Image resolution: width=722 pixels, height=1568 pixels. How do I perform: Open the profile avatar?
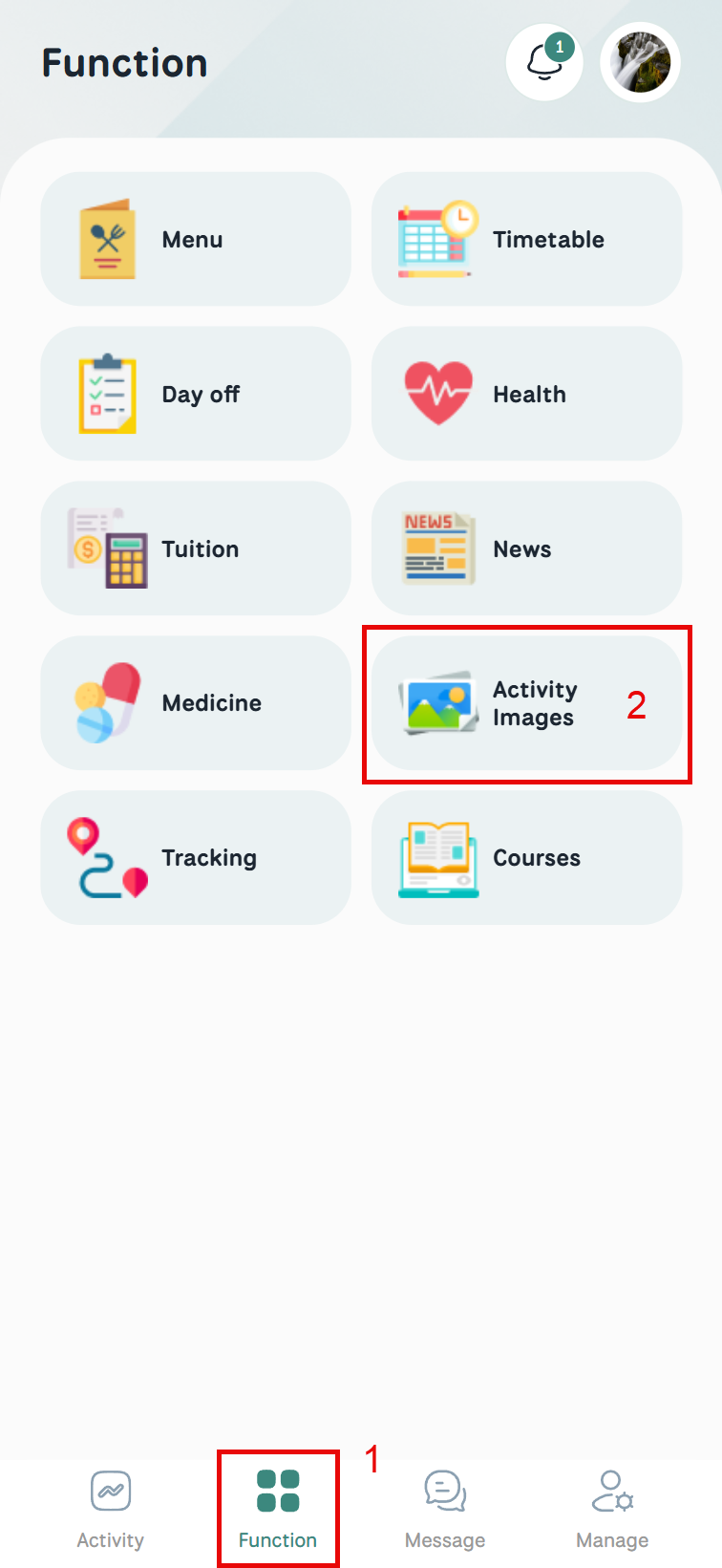coord(640,63)
